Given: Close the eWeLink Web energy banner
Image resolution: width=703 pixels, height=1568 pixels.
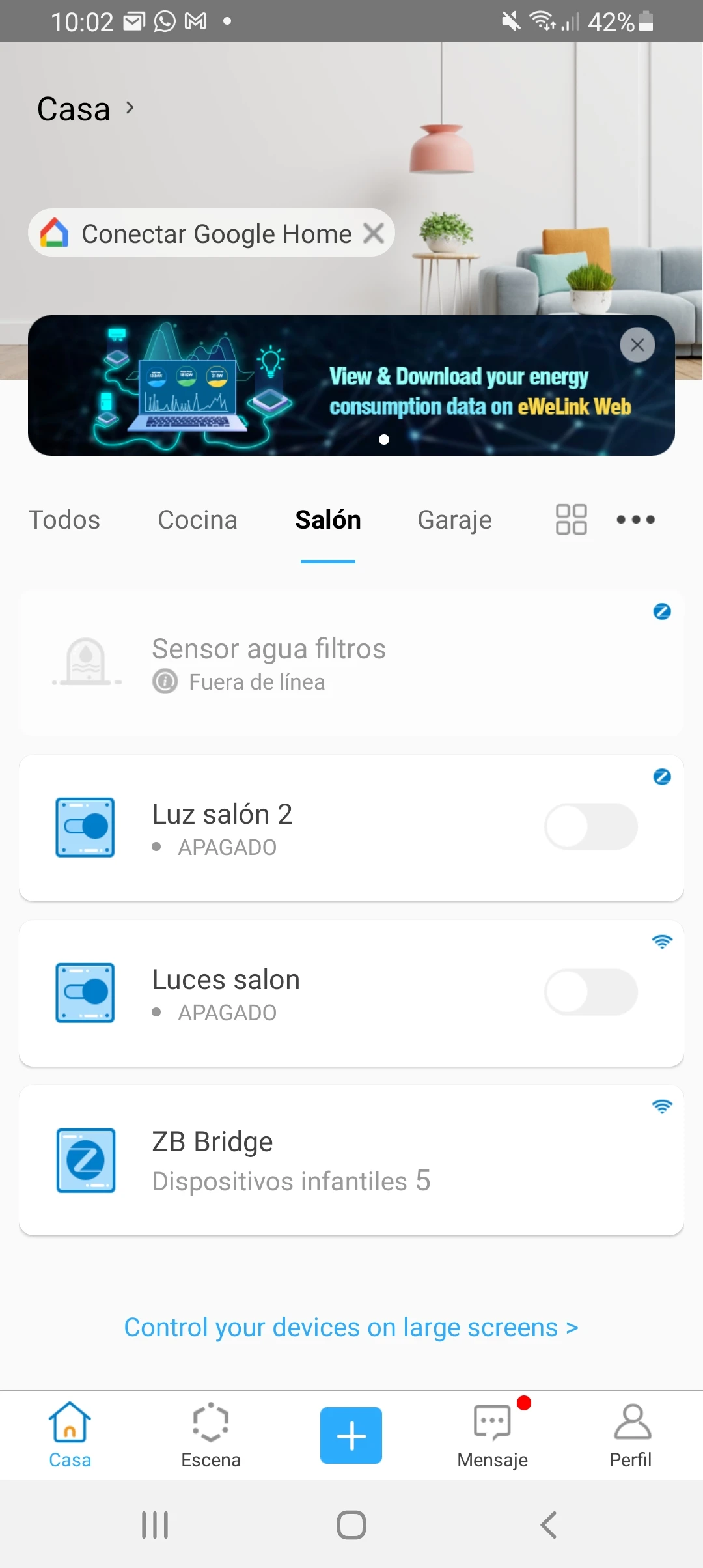Looking at the screenshot, I should pyautogui.click(x=637, y=345).
